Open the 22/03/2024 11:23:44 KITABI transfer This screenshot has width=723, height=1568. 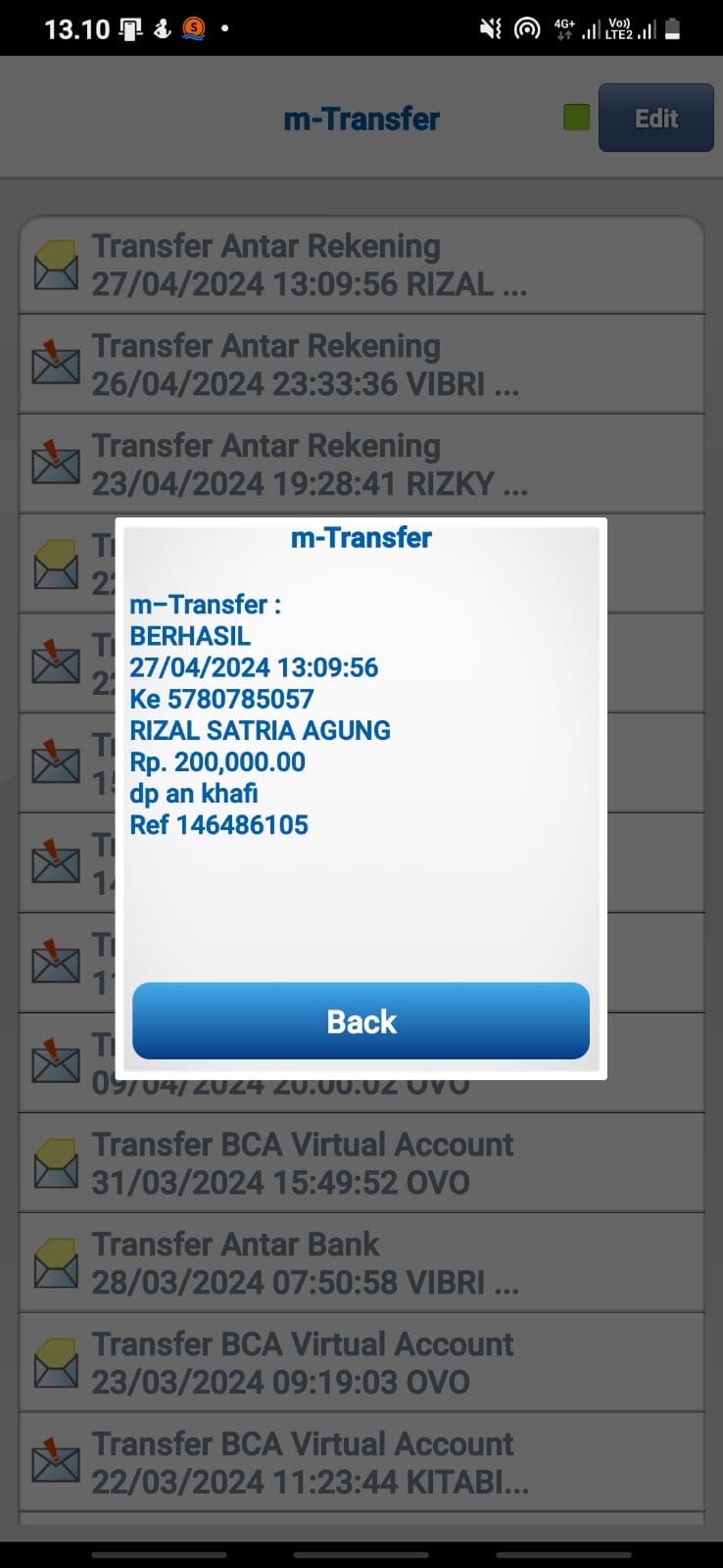point(361,1463)
